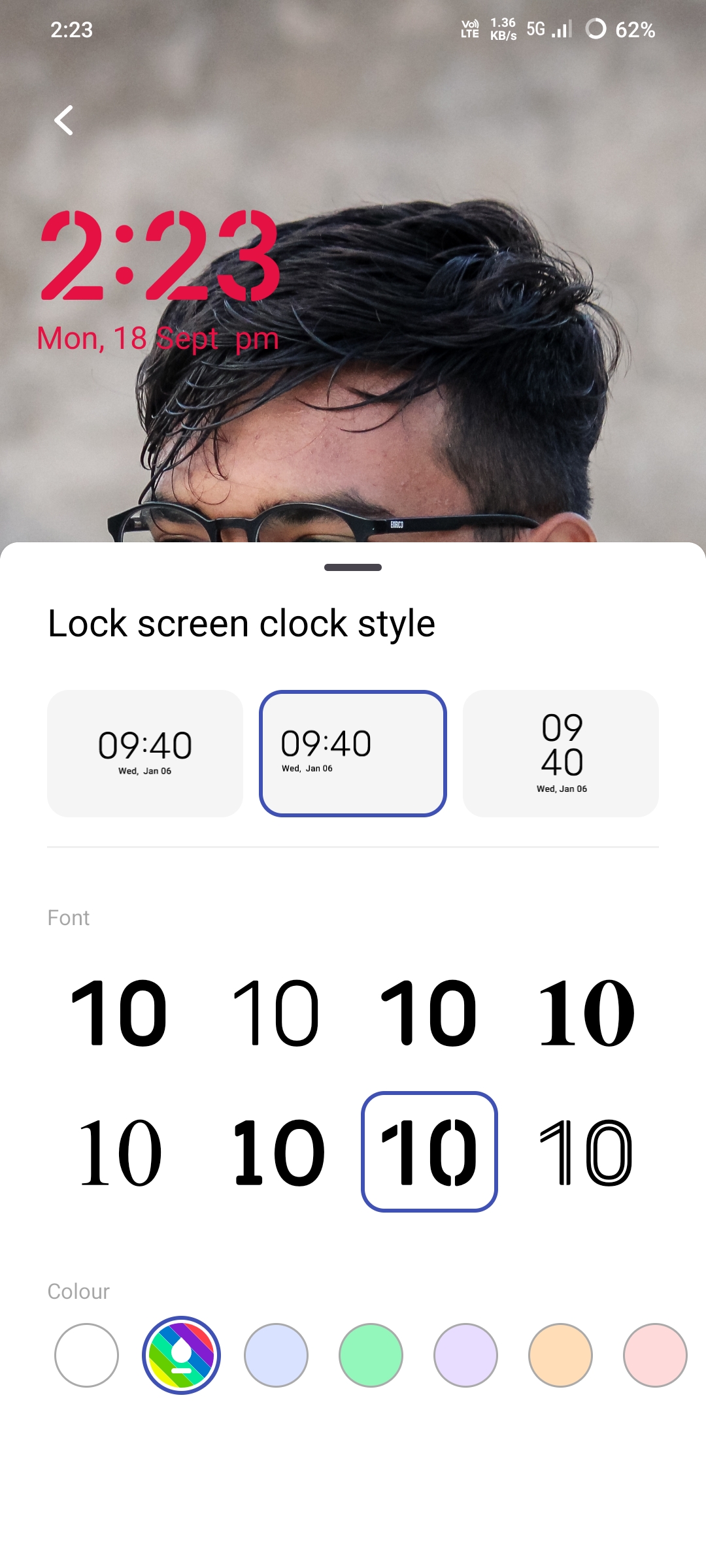The image size is (706, 1568).
Task: Pick the stencil-style font option
Action: click(429, 1152)
